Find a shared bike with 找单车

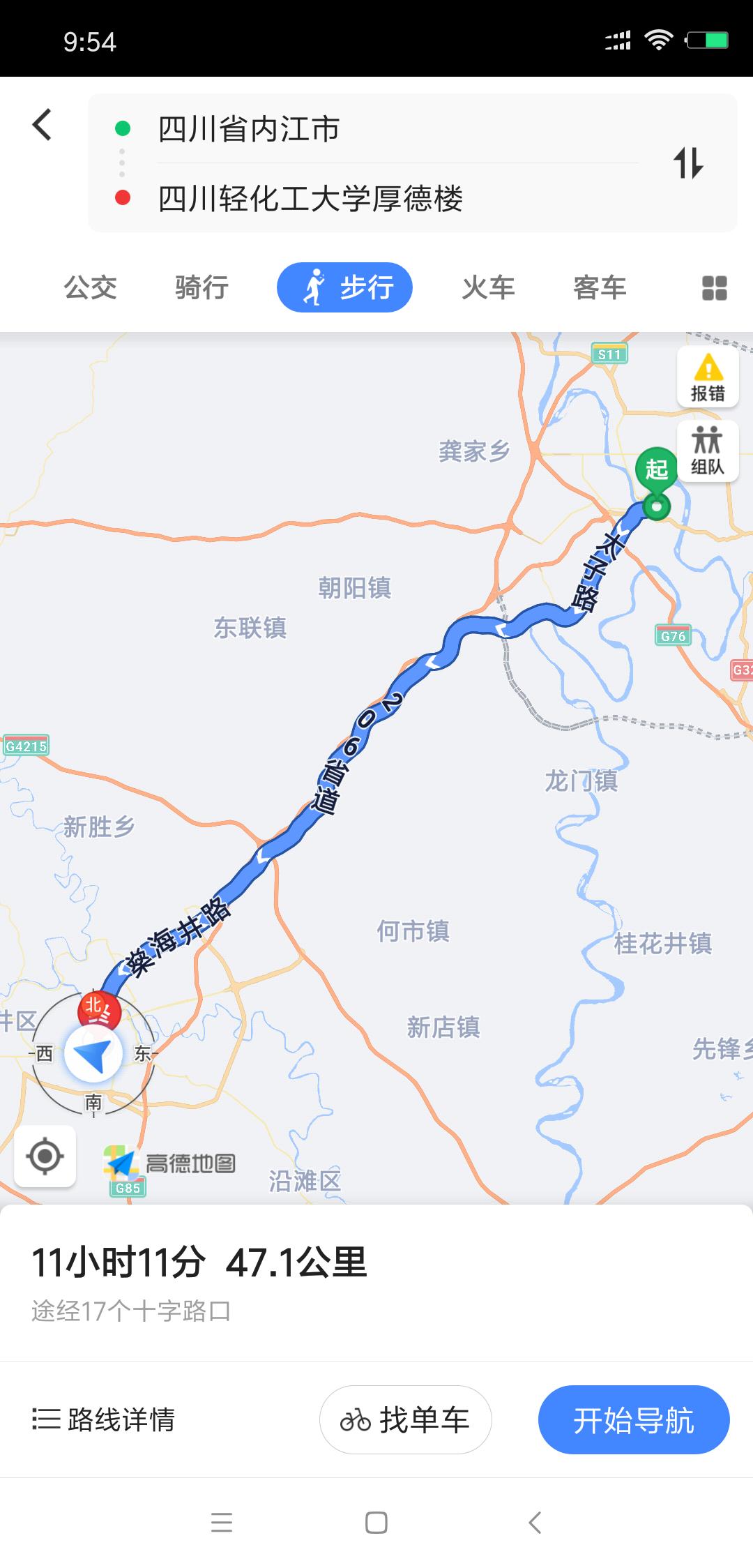pyautogui.click(x=405, y=1419)
